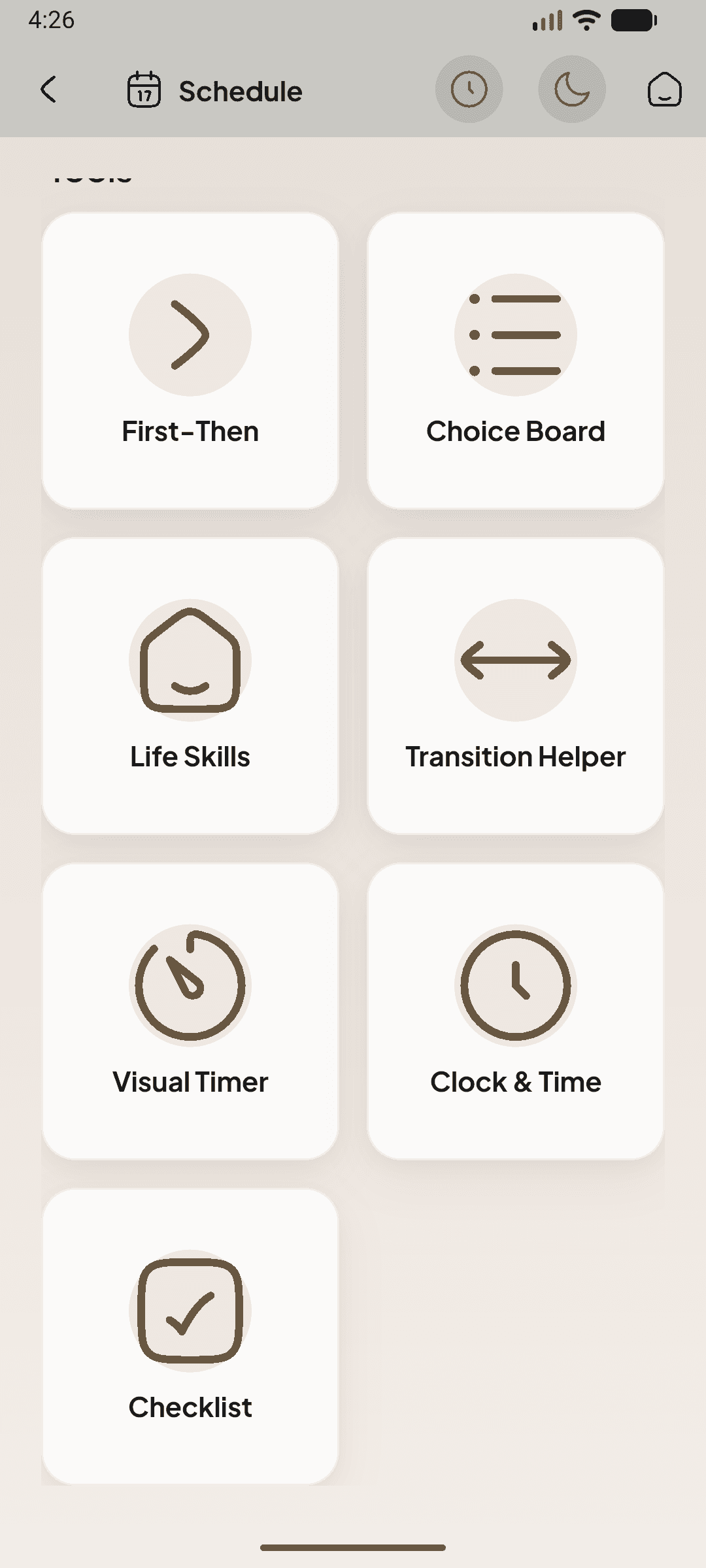Image resolution: width=706 pixels, height=1568 pixels.
Task: Go back from the Schedule screen
Action: coord(48,90)
